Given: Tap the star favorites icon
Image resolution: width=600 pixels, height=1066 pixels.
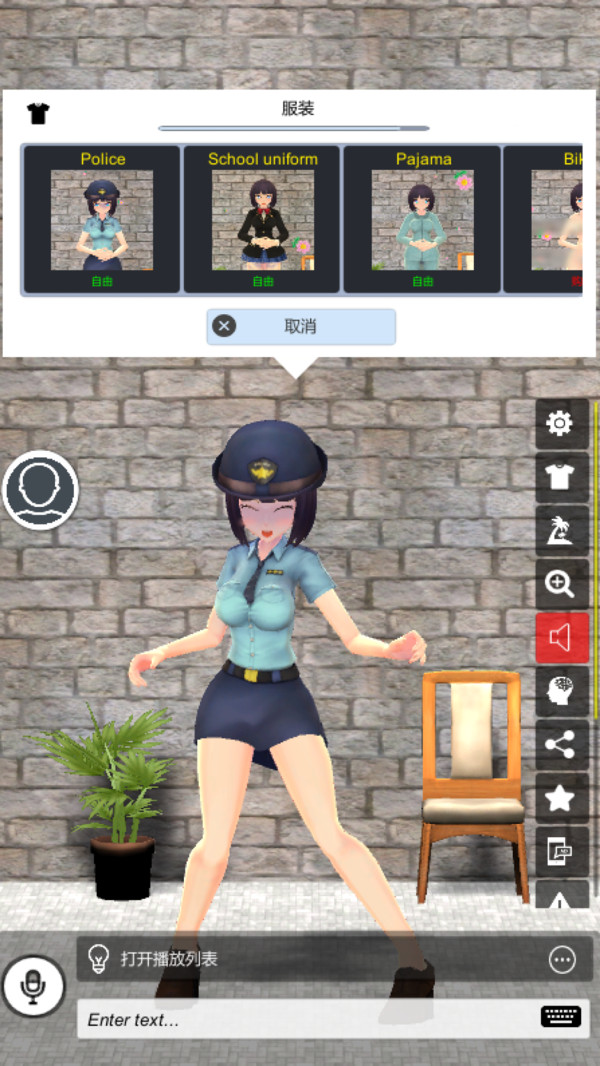Looking at the screenshot, I should pyautogui.click(x=560, y=797).
